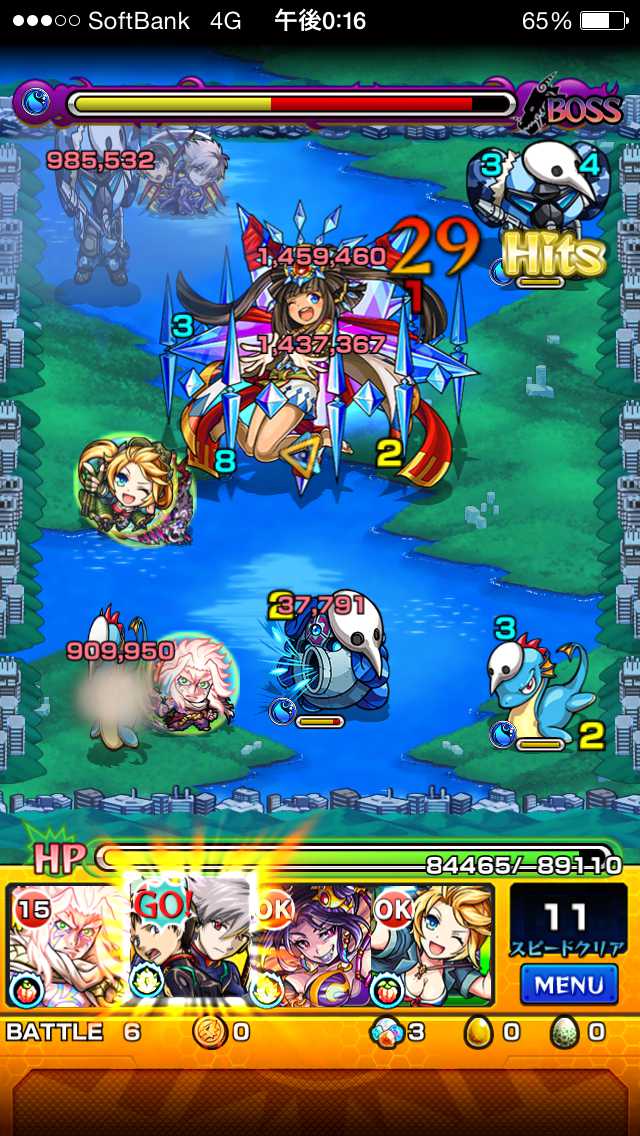Open the blue MENU button
Viewport: 640px width, 1136px height.
click(x=569, y=984)
